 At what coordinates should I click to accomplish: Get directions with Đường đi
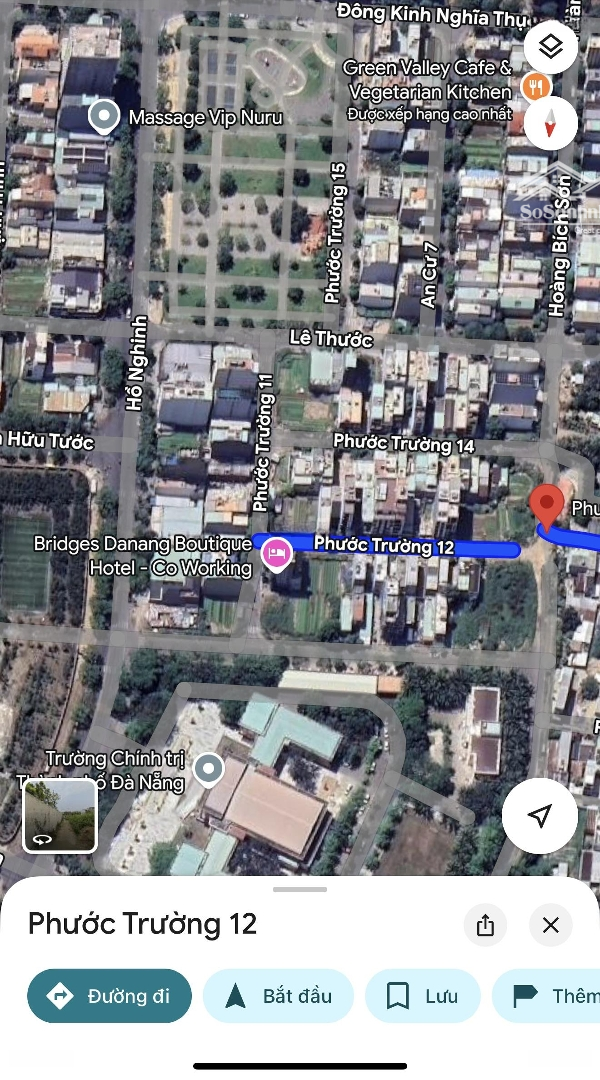109,996
